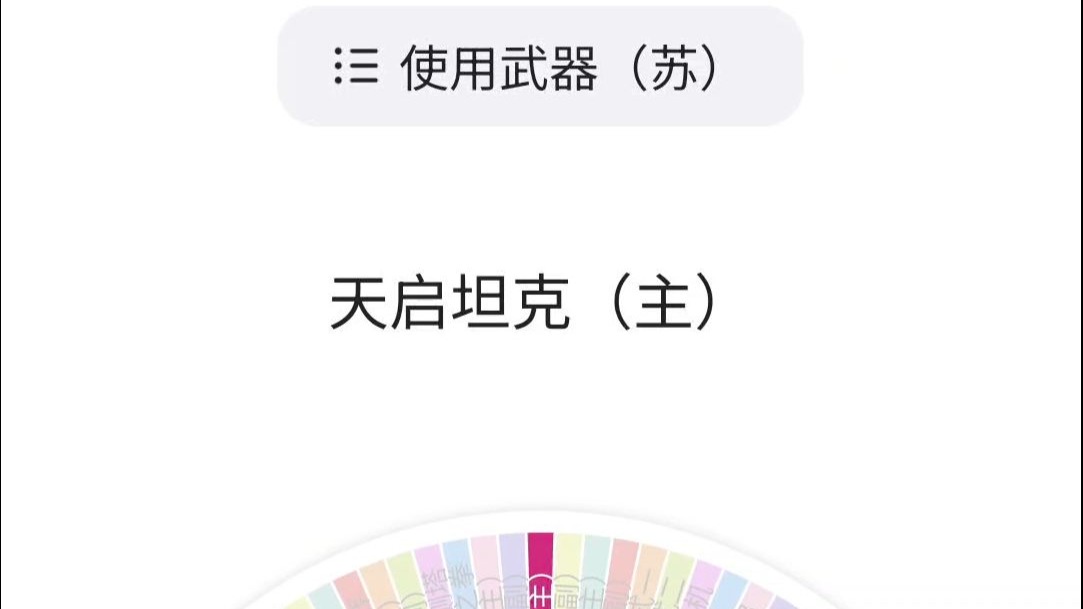1083x609 pixels.
Task: Open the 使用武器（苏）wheel list selector
Action: click(x=539, y=70)
